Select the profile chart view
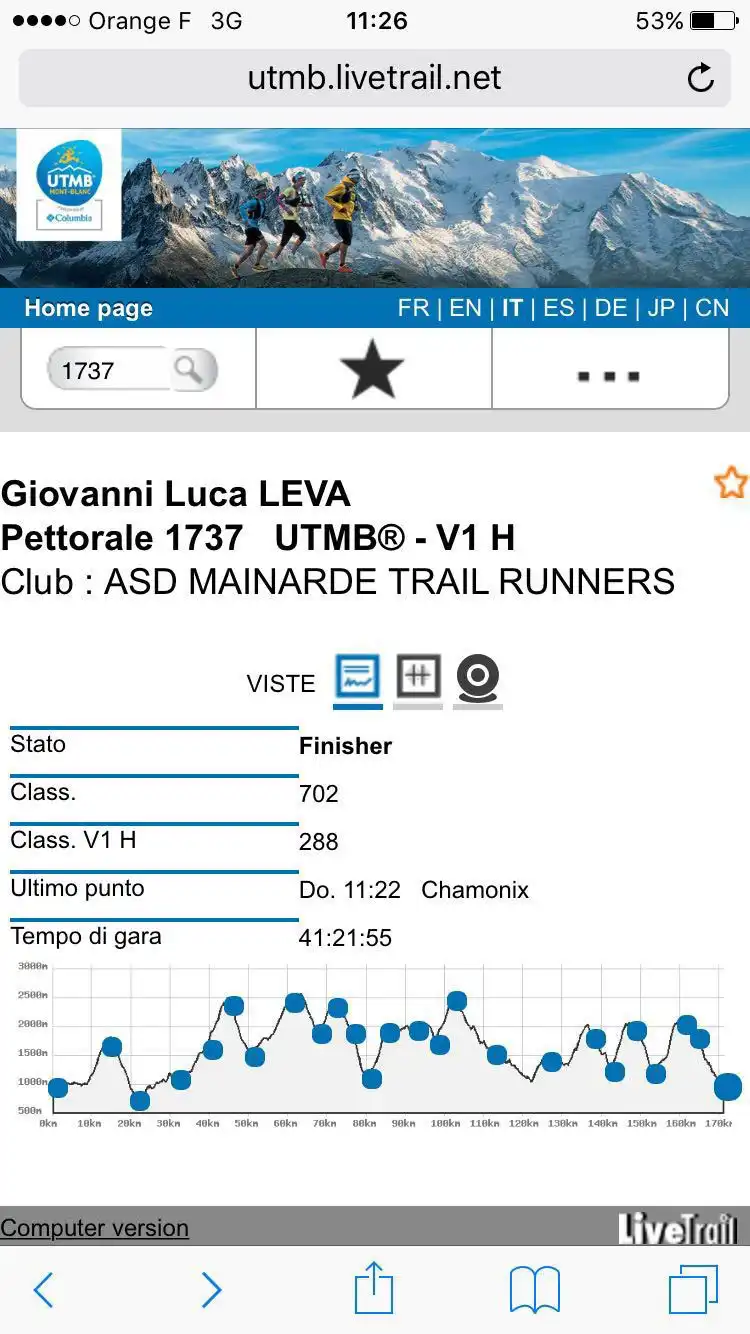 click(x=357, y=680)
